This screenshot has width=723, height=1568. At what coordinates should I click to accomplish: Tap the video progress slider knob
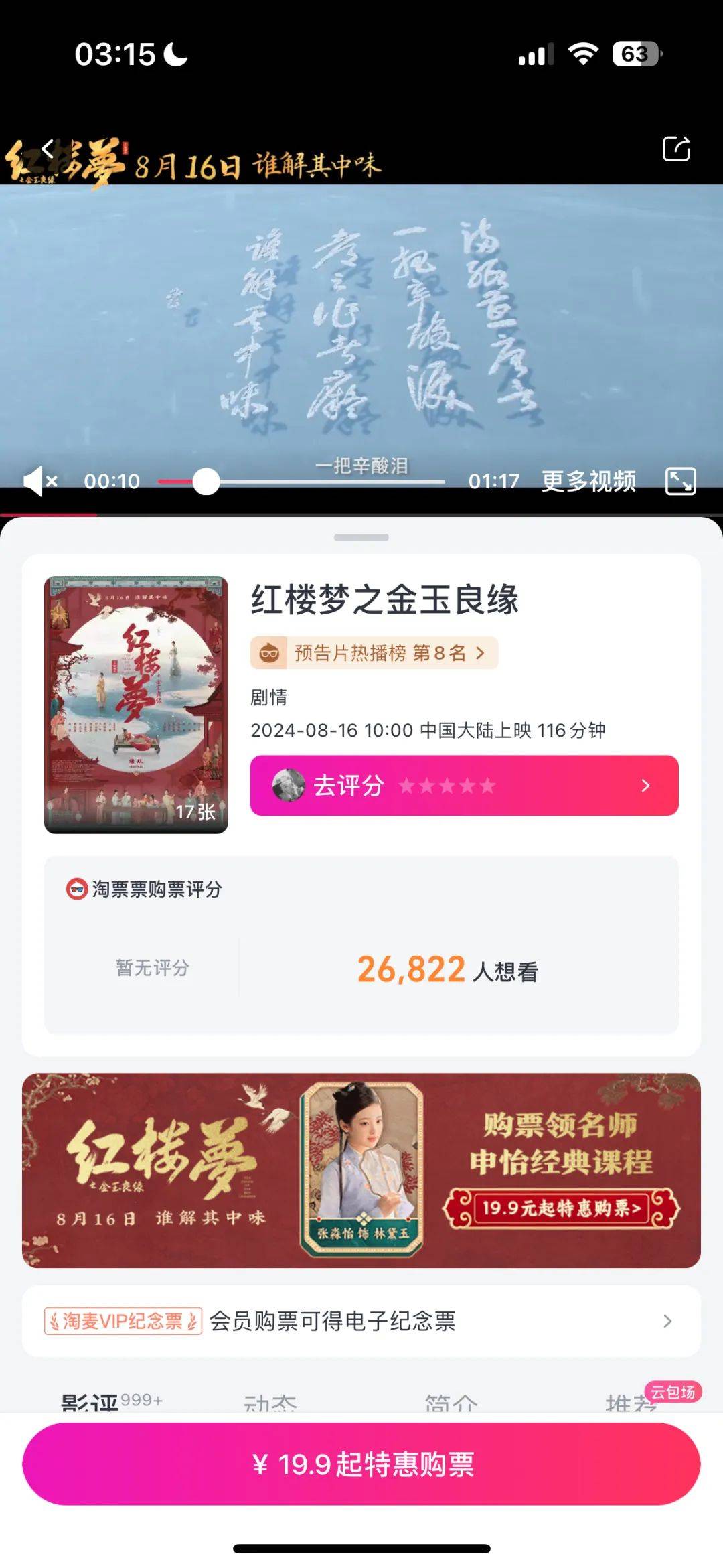(206, 482)
